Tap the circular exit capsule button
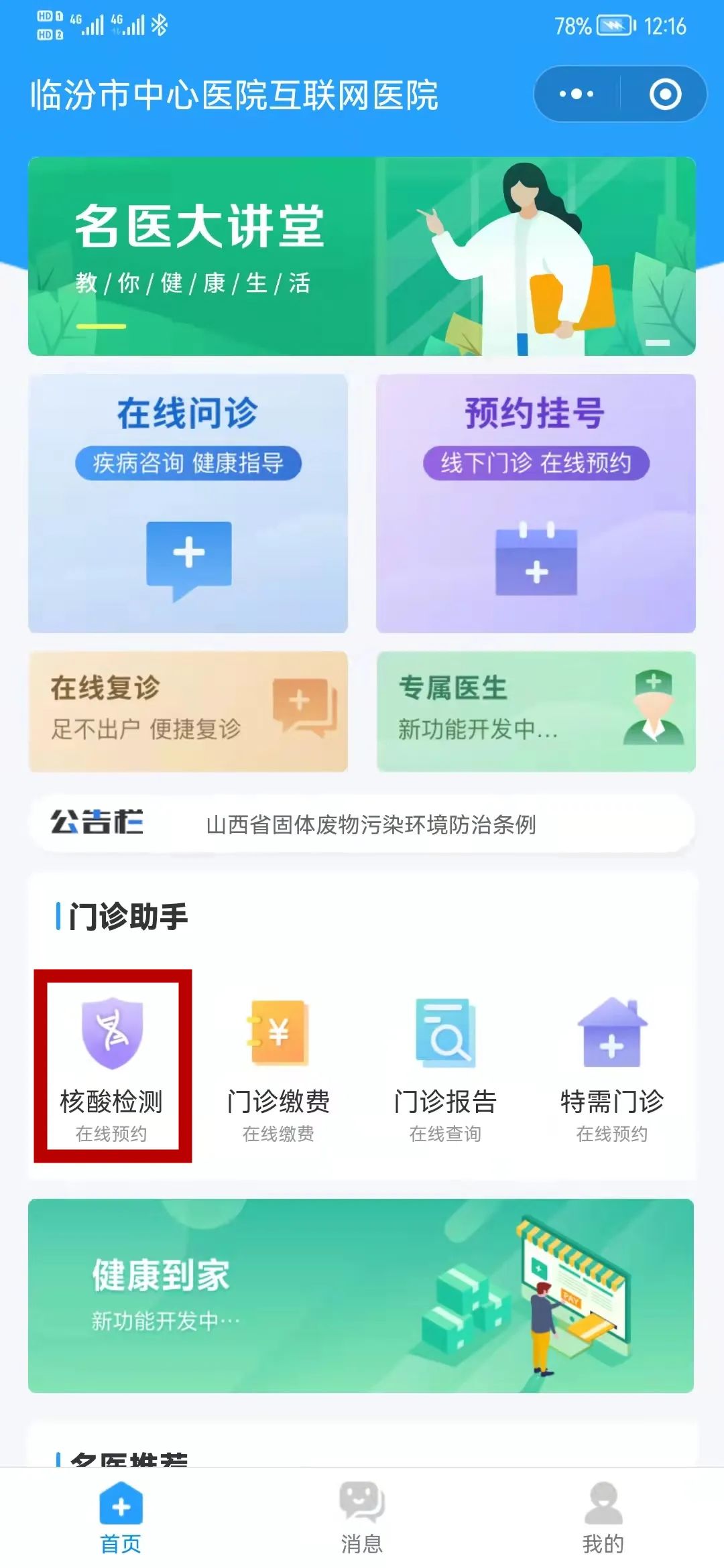Screen dimensions: 724x1568 point(665,94)
